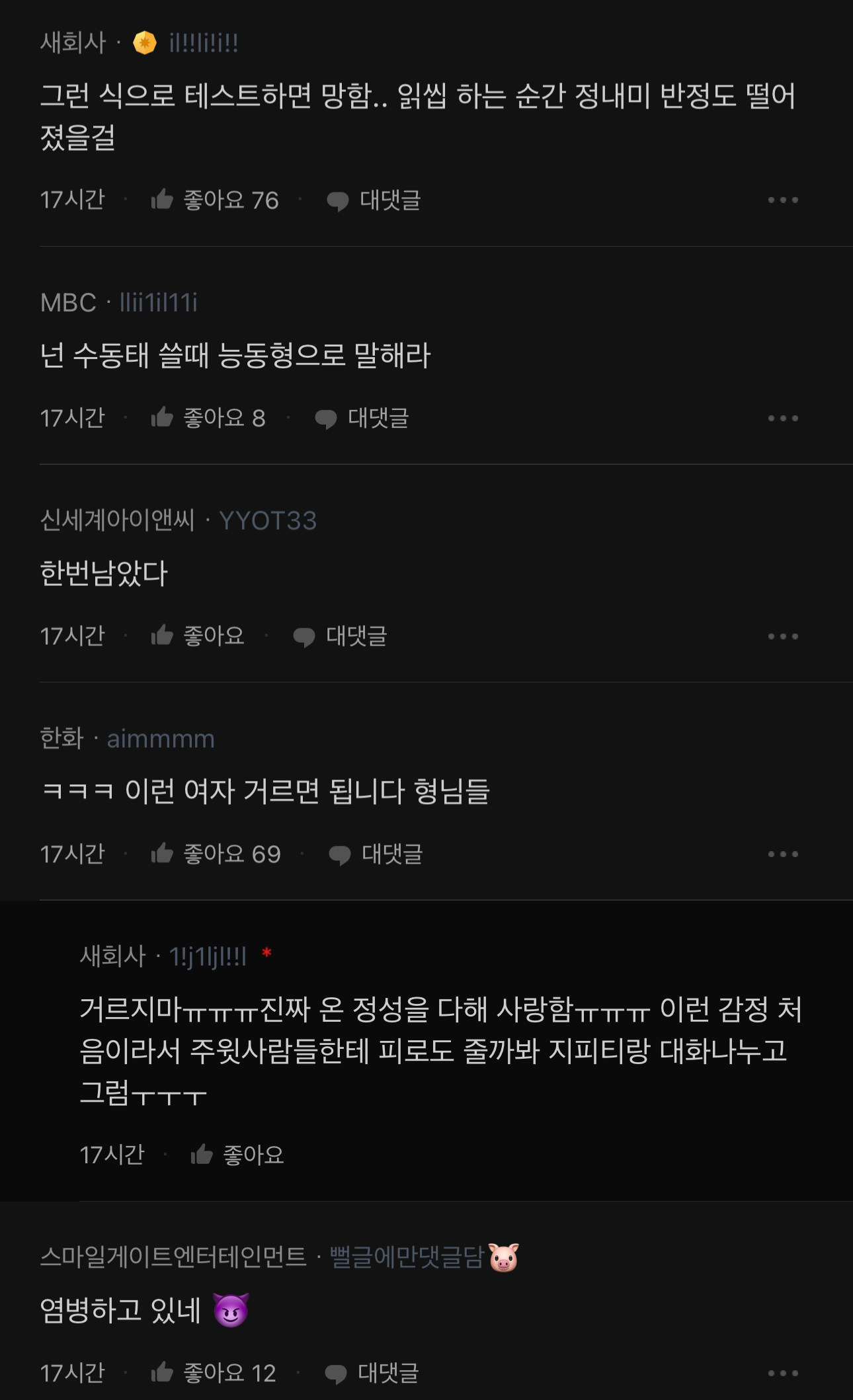Like the MBC user's comment
The width and height of the screenshot is (853, 1400).
coord(208,418)
